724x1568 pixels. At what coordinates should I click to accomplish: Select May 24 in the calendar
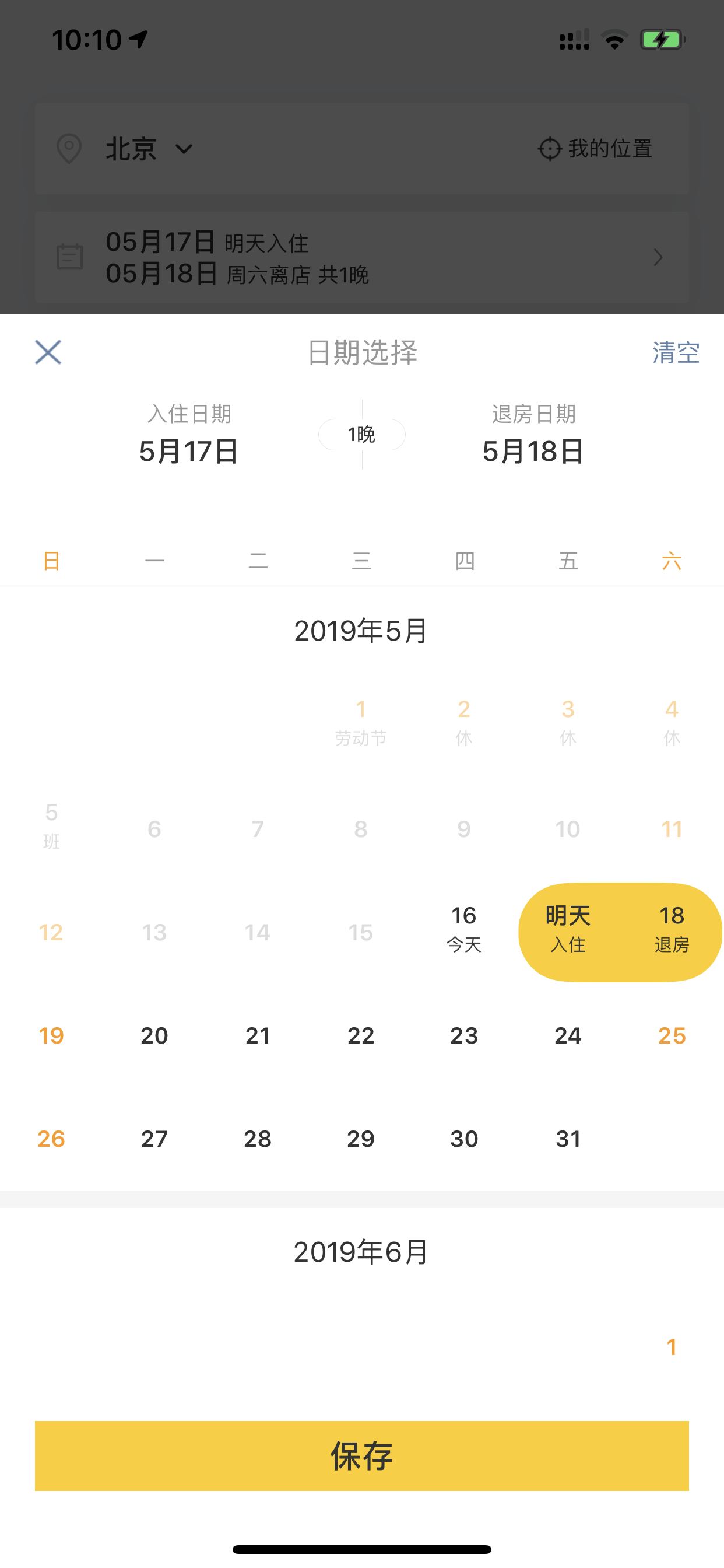(568, 1035)
